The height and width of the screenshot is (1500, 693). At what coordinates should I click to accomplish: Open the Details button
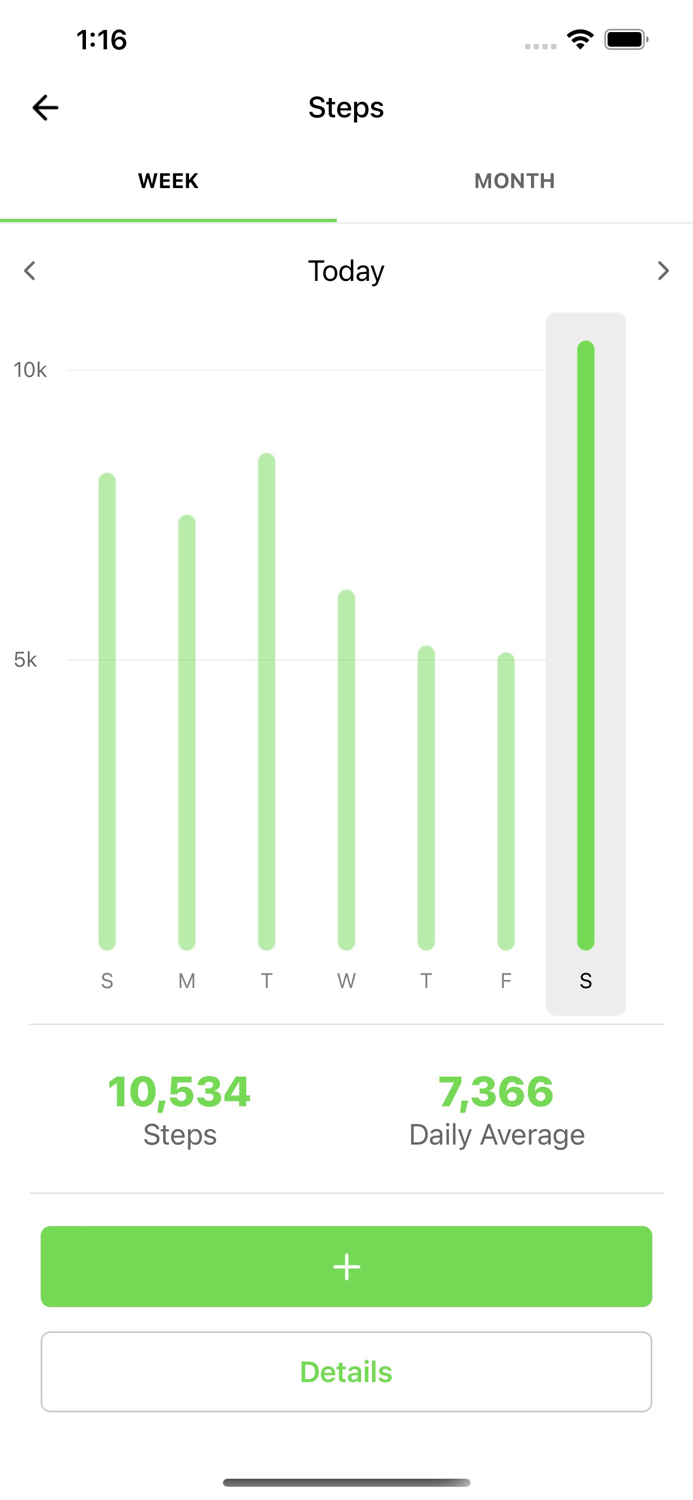click(346, 1371)
